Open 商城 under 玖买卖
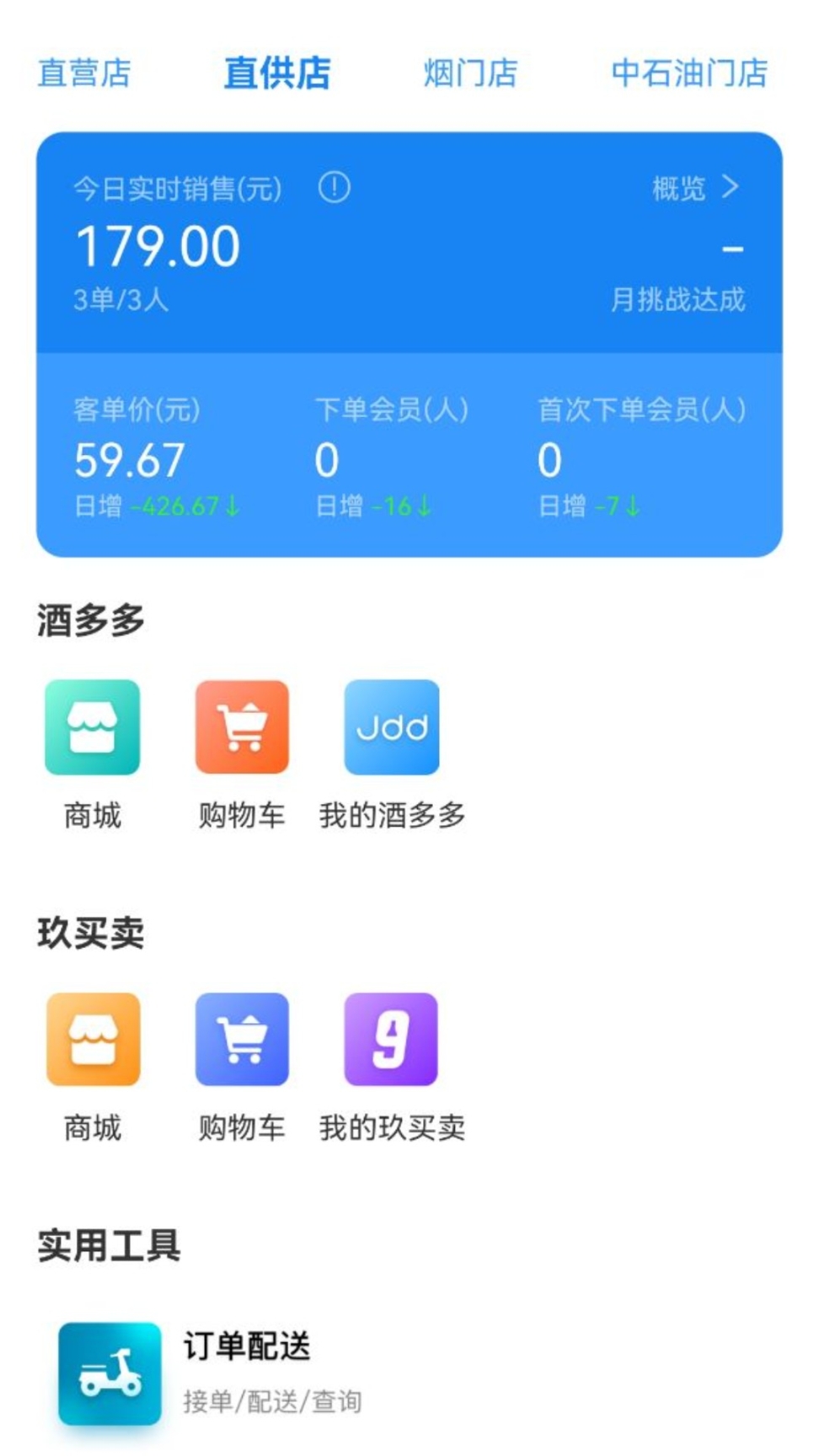This screenshot has height=1456, width=819. tap(93, 1040)
